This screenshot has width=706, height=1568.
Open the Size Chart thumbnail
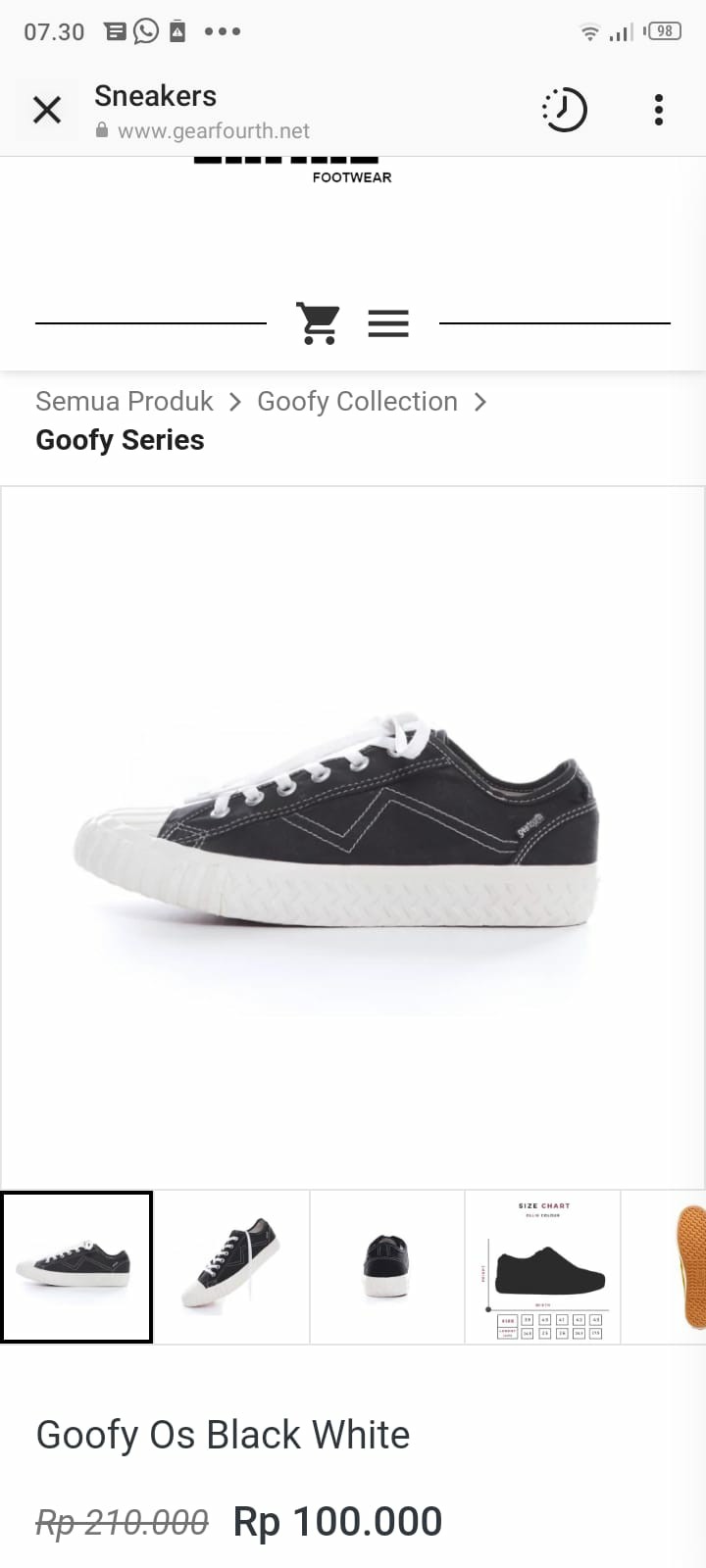coord(542,1267)
